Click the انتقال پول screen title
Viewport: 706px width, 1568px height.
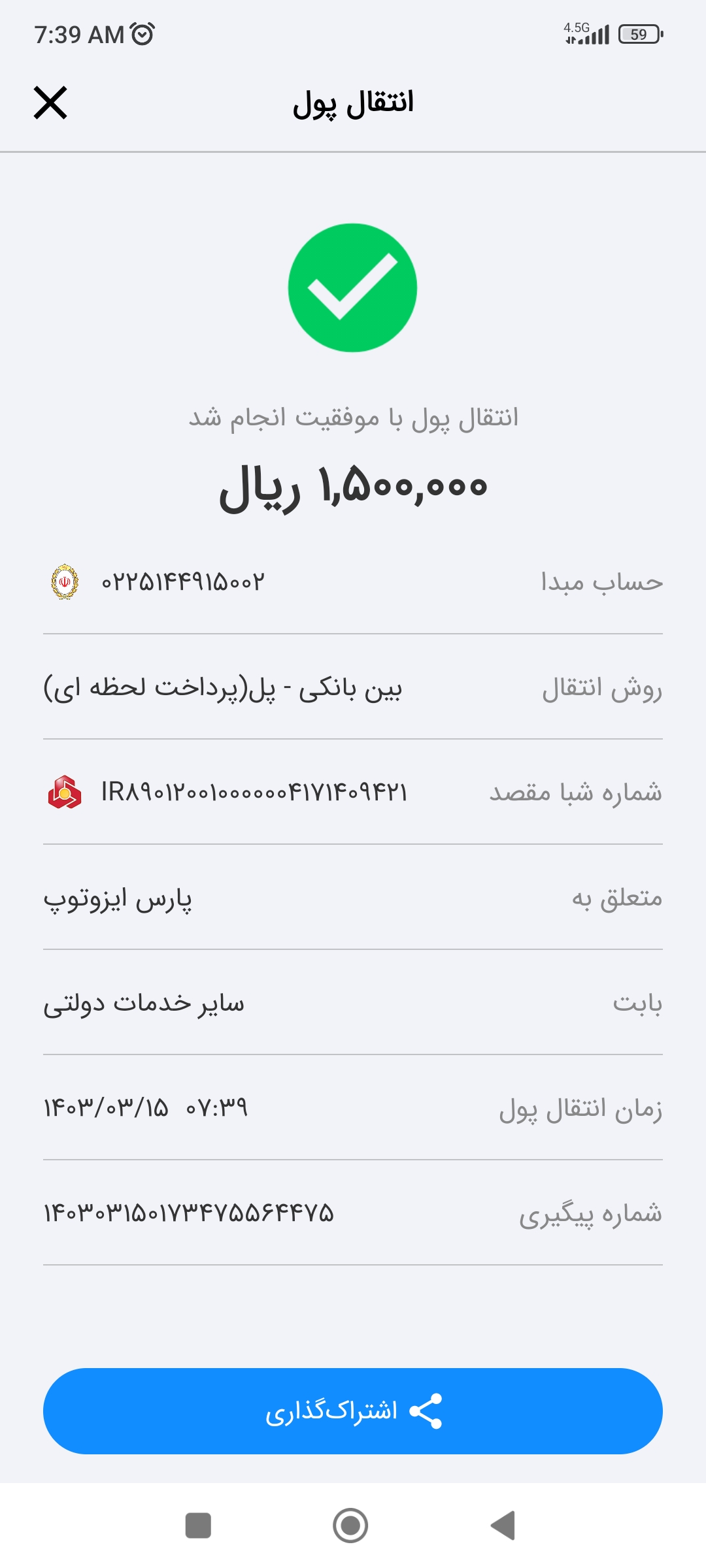coord(353,103)
